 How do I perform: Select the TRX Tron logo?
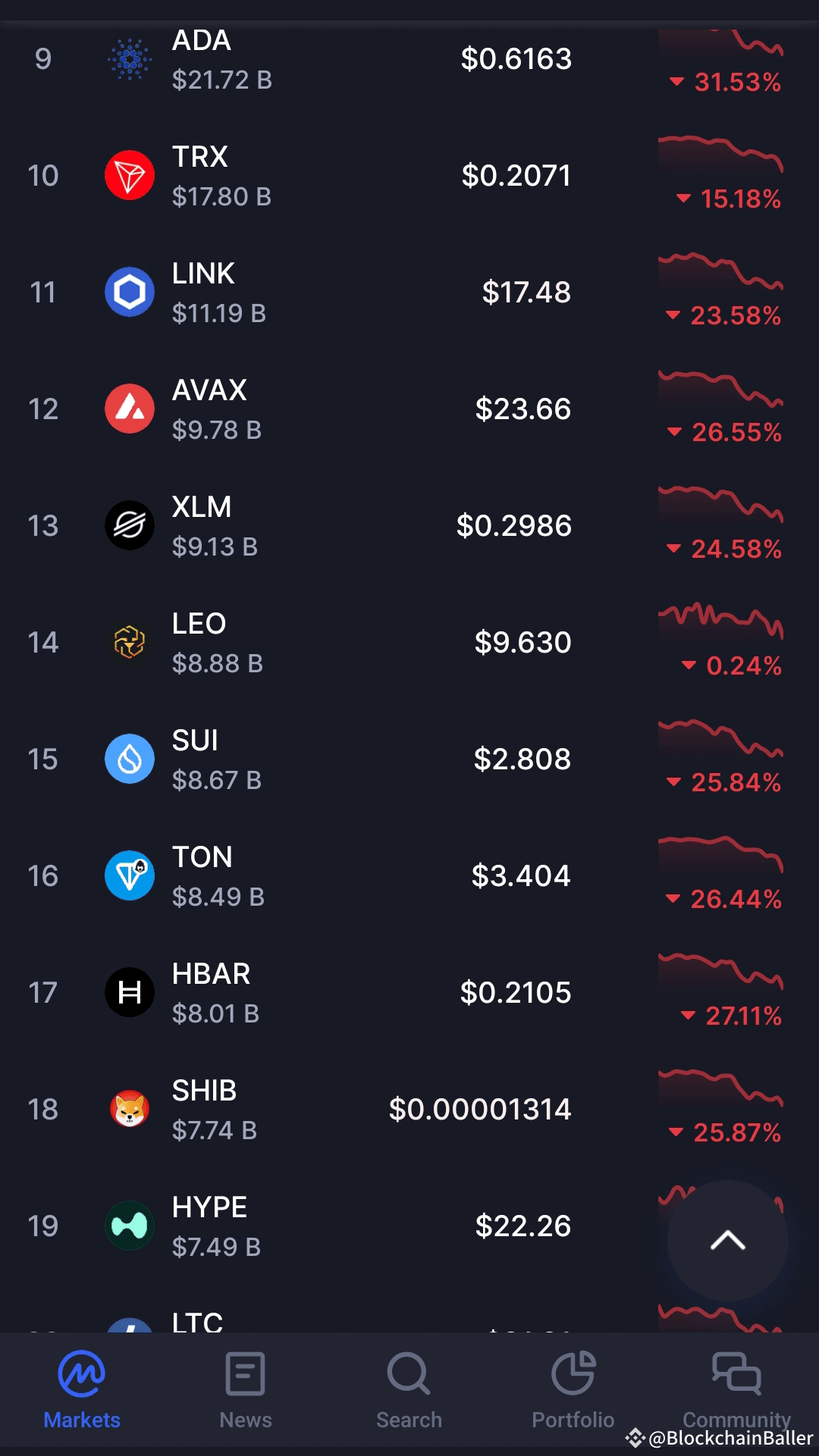pos(130,175)
